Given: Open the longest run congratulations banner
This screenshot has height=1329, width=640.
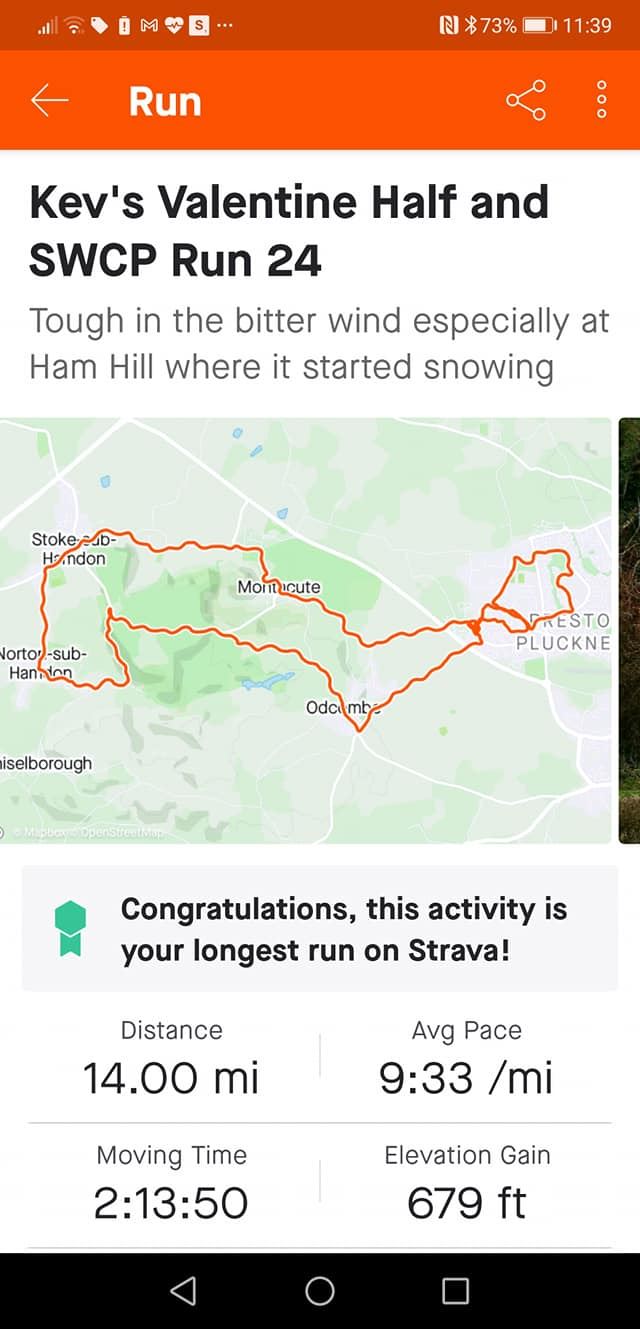Looking at the screenshot, I should pos(320,929).
